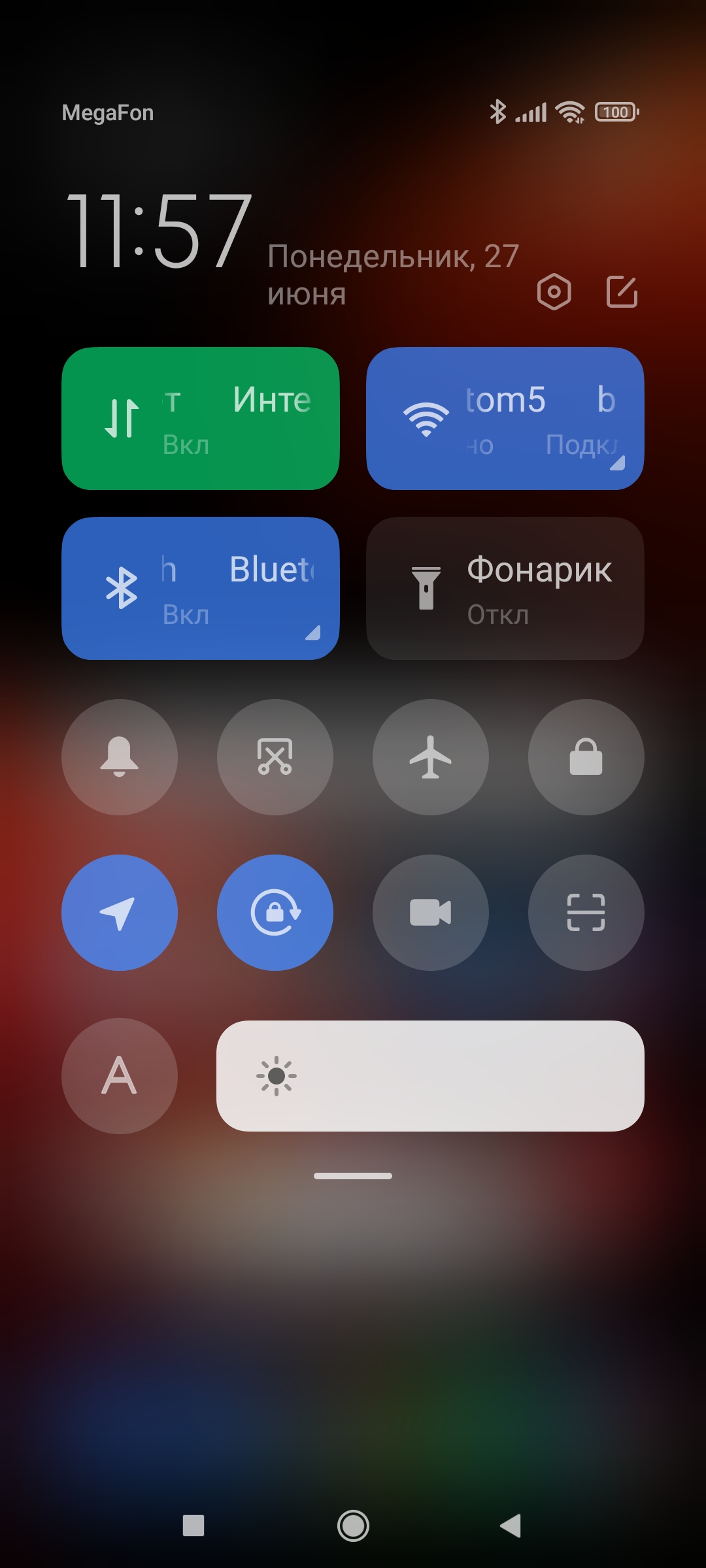706x1568 pixels.
Task: Set a level on the brightness slider
Action: point(430,1075)
